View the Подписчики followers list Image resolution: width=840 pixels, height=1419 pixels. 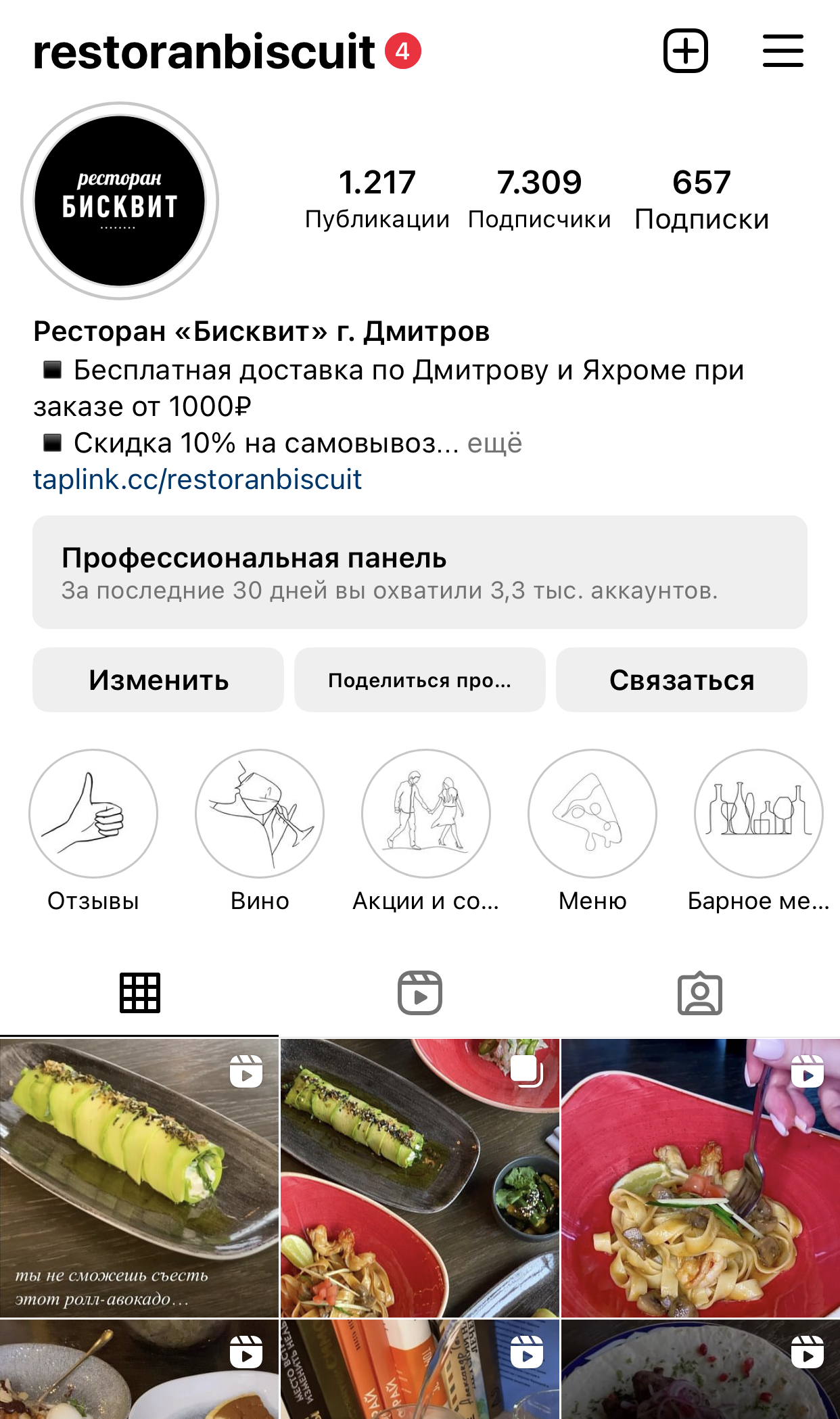coord(539,199)
